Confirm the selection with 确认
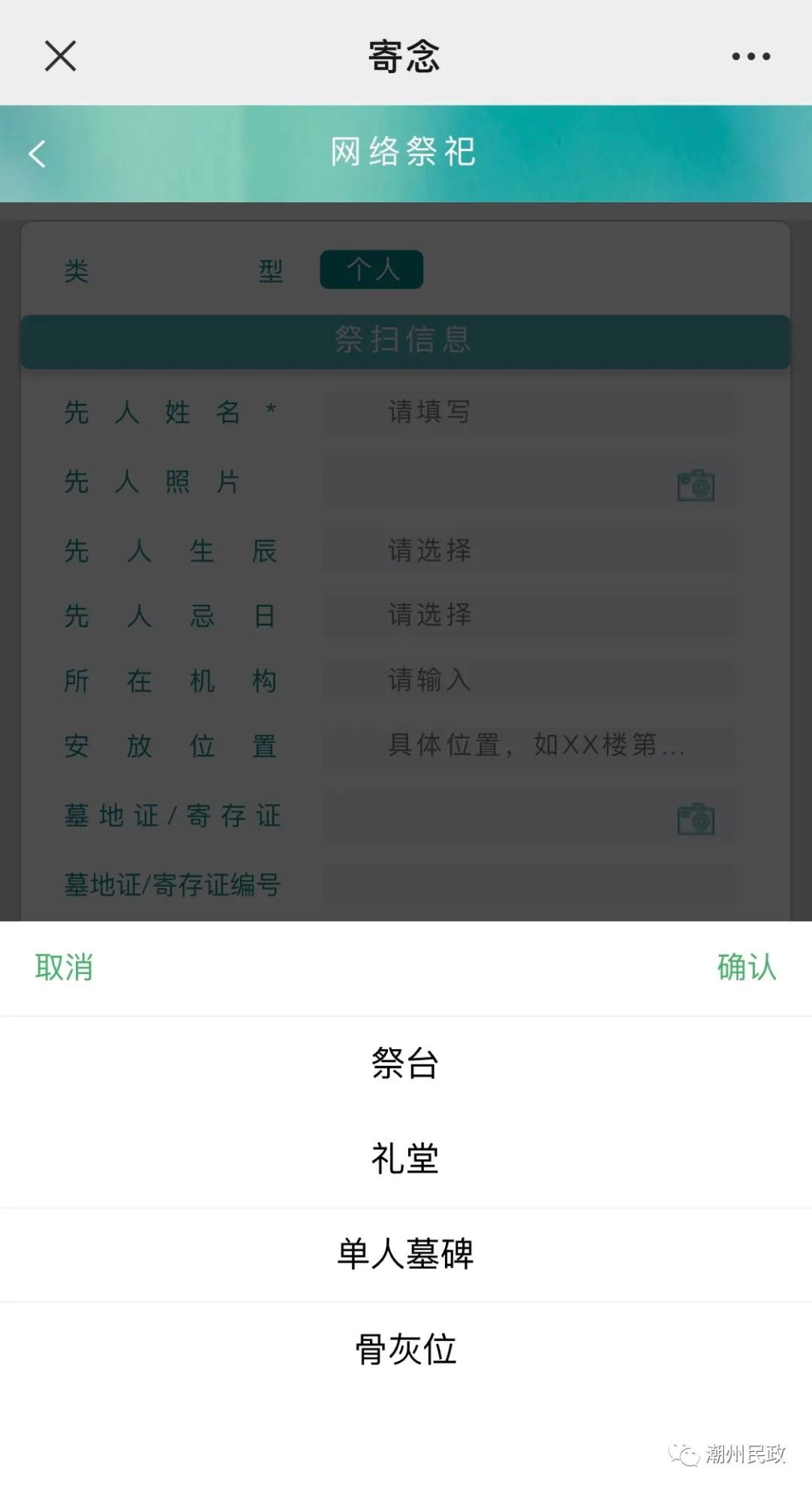The height and width of the screenshot is (1490, 812). pos(746,967)
